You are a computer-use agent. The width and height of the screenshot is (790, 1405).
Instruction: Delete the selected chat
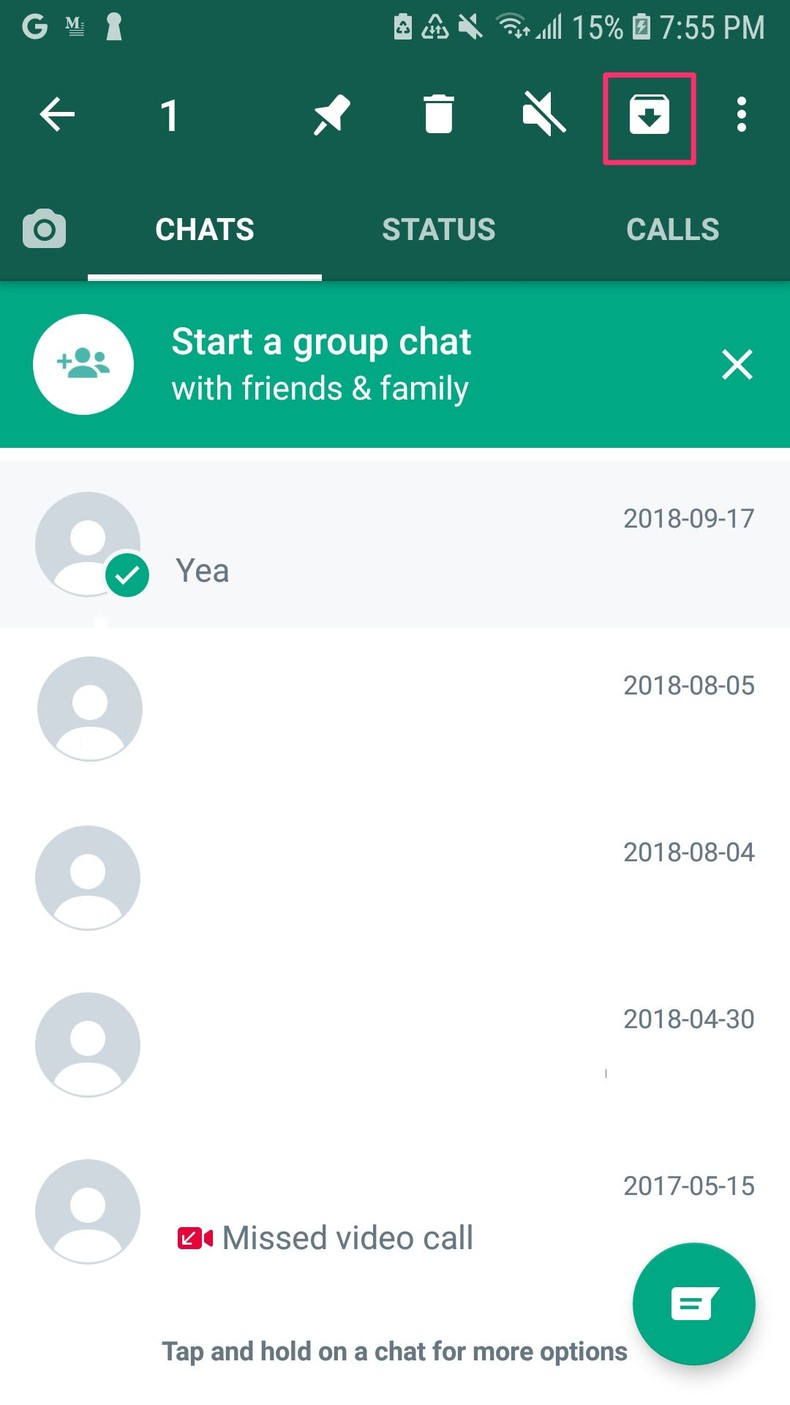tap(438, 116)
